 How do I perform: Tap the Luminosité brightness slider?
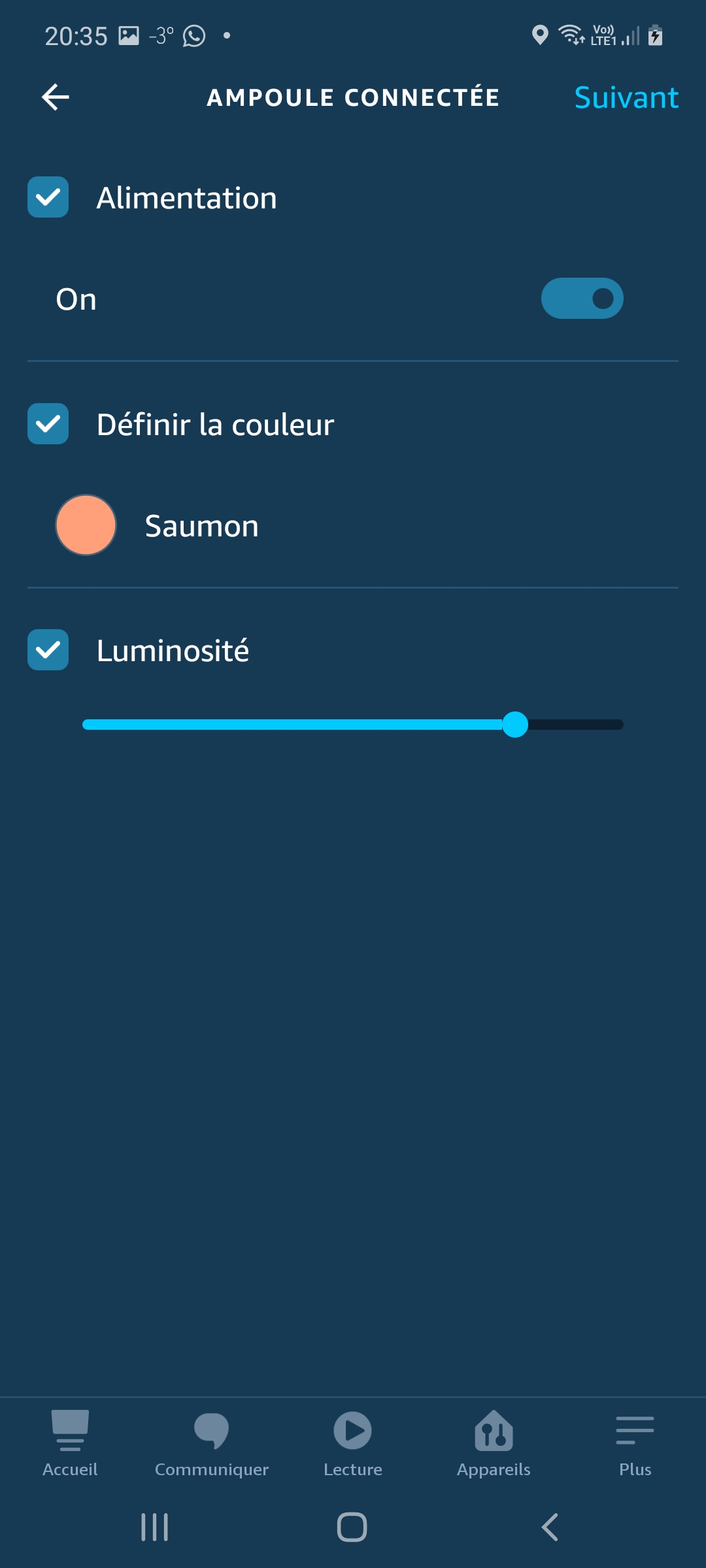point(353,725)
